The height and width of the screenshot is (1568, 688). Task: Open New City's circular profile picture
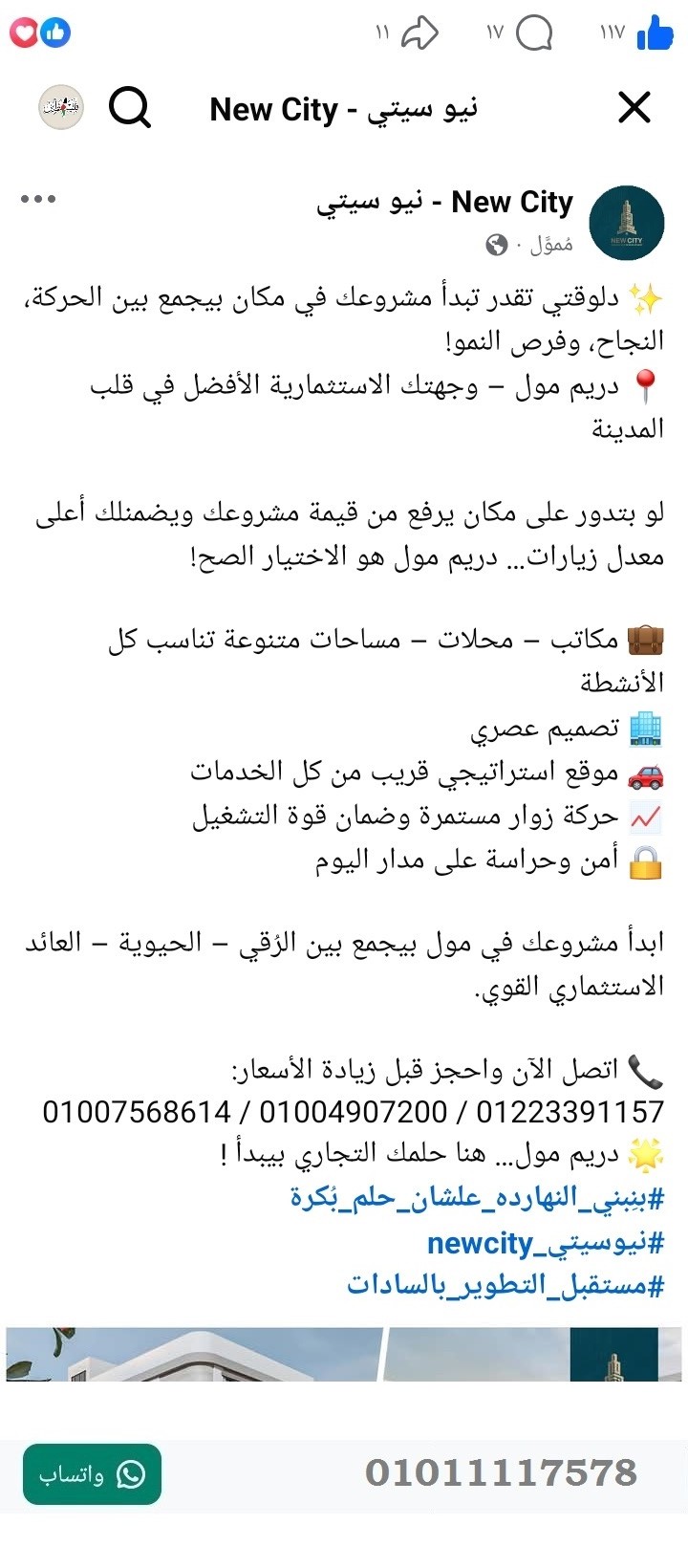(x=627, y=222)
